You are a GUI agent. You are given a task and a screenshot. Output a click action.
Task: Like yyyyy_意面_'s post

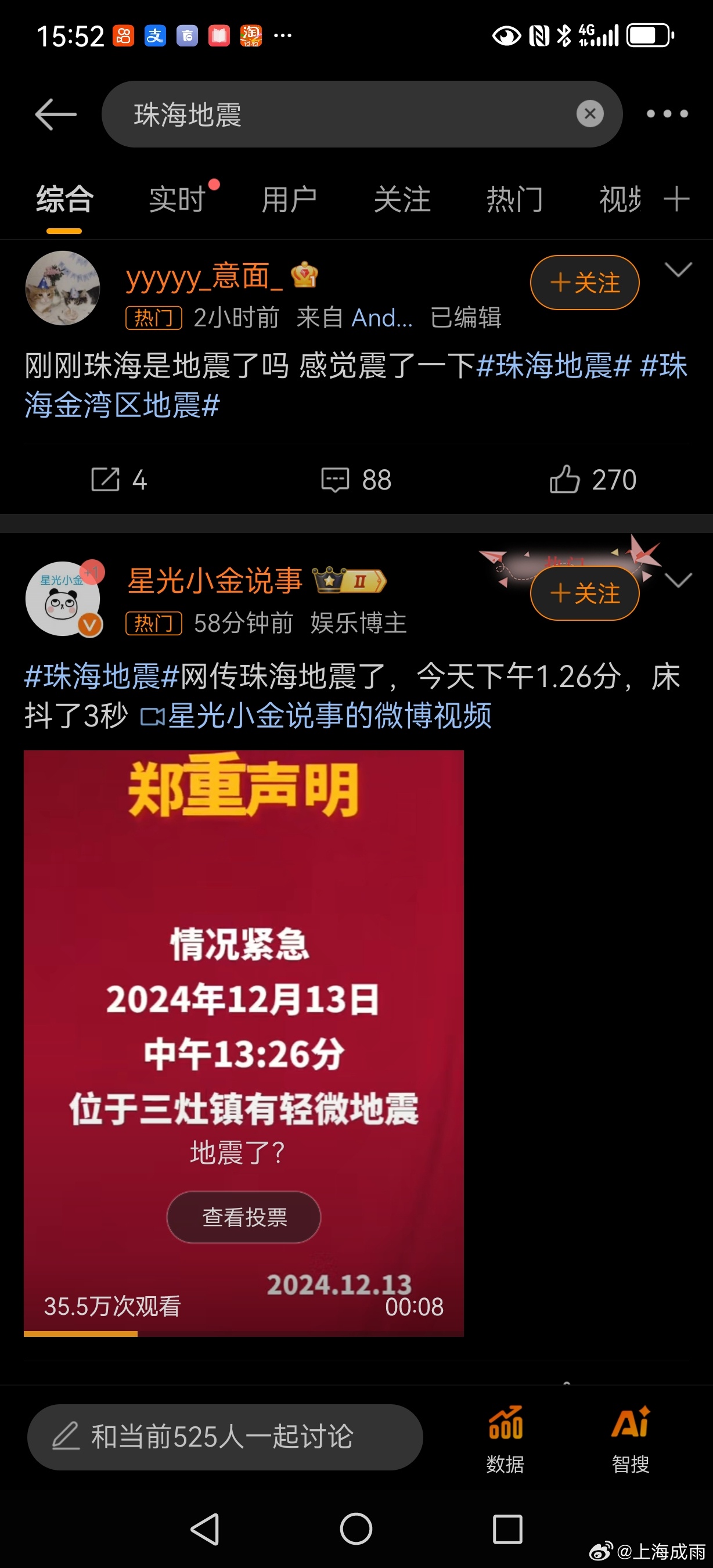[x=593, y=480]
